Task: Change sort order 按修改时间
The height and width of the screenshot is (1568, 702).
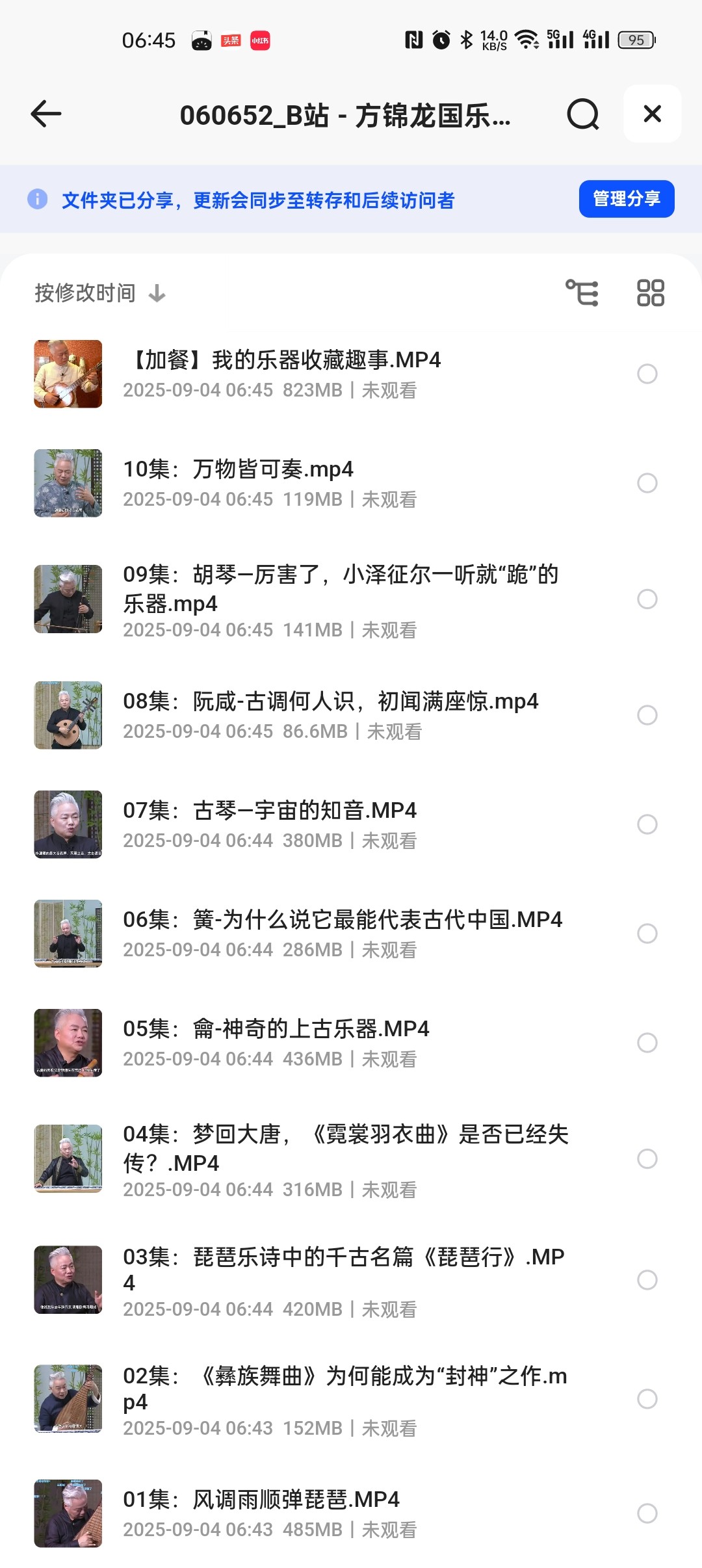Action: tap(100, 293)
